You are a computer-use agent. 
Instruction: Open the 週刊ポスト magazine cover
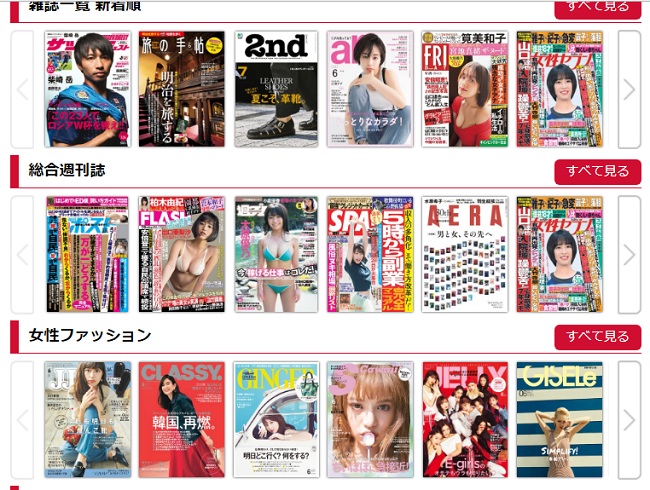point(87,254)
